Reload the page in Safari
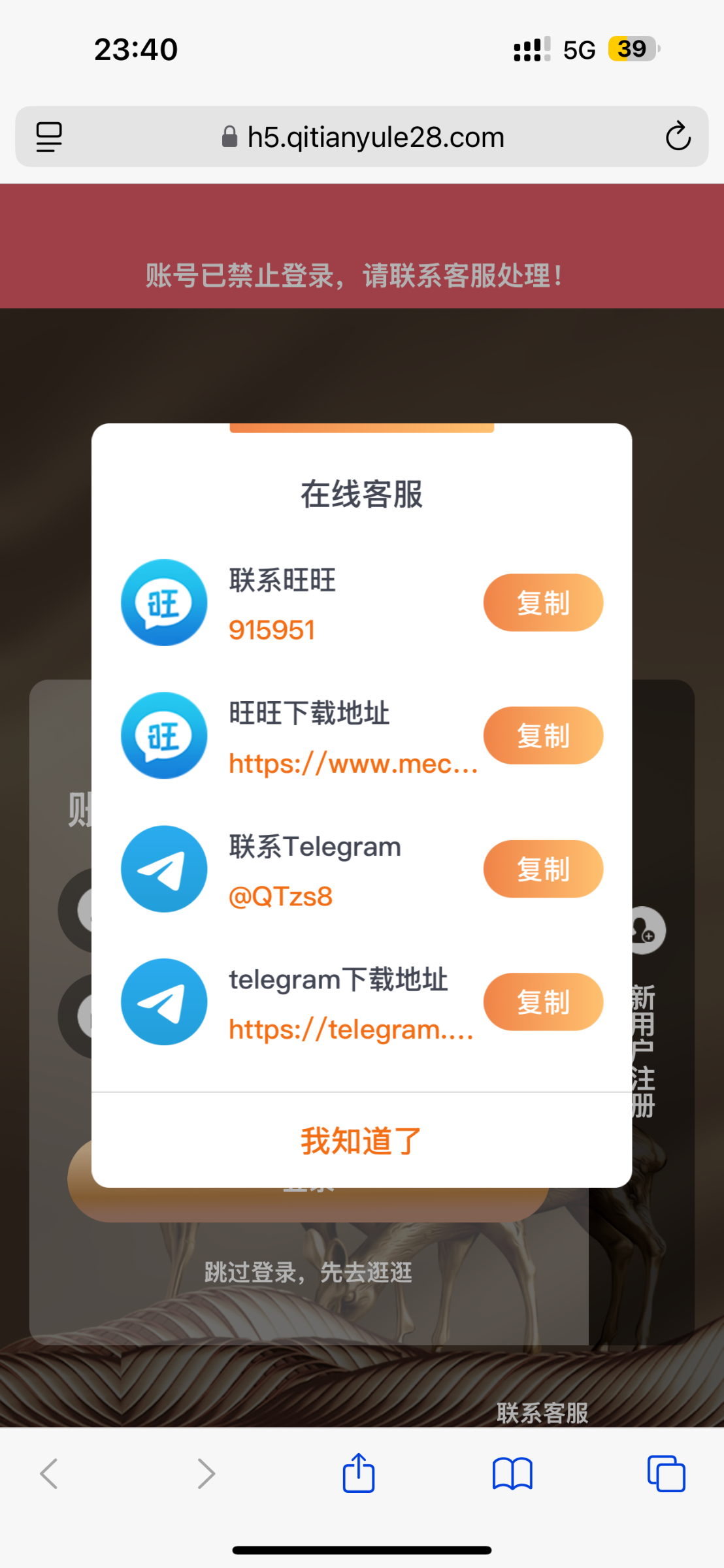Screen dimensions: 724x1568 [678, 137]
